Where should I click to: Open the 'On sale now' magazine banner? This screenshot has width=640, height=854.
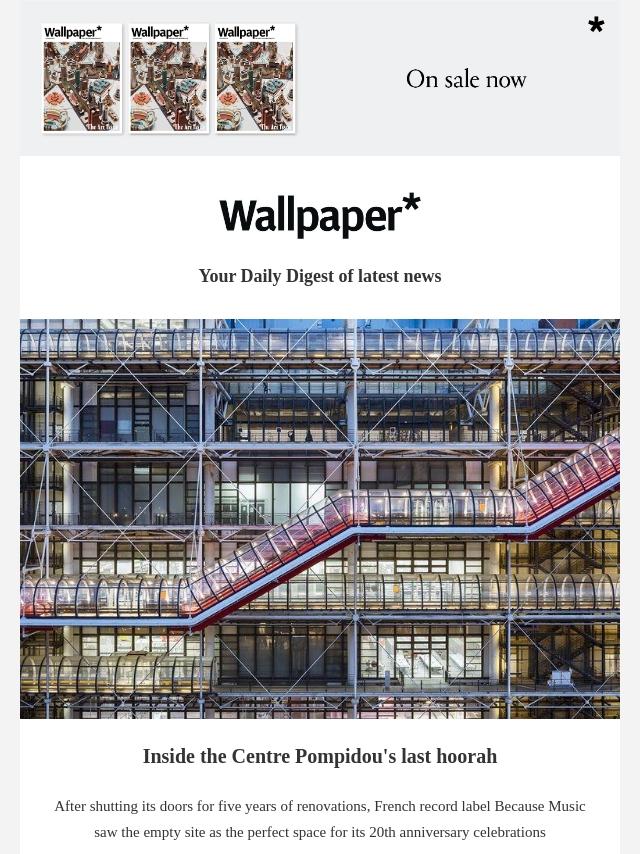click(x=320, y=78)
